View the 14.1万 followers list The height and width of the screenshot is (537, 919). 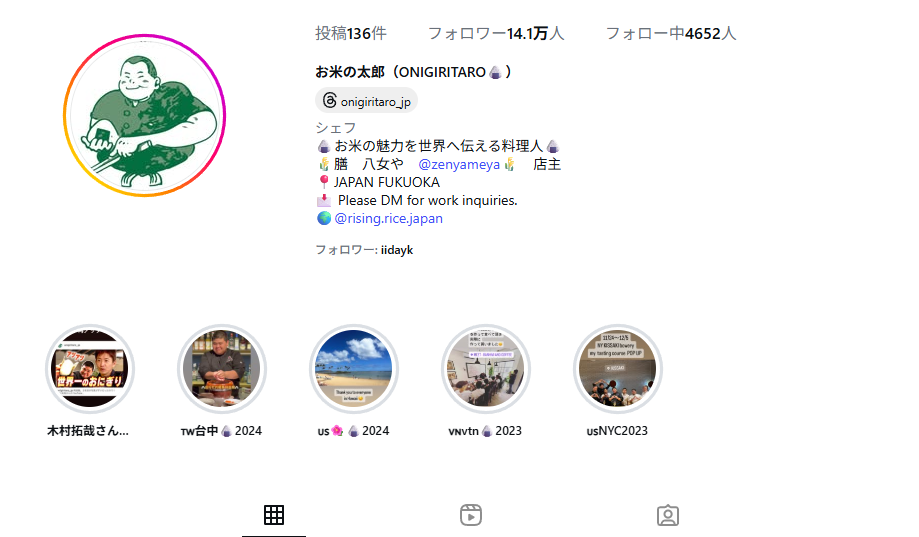(495, 33)
